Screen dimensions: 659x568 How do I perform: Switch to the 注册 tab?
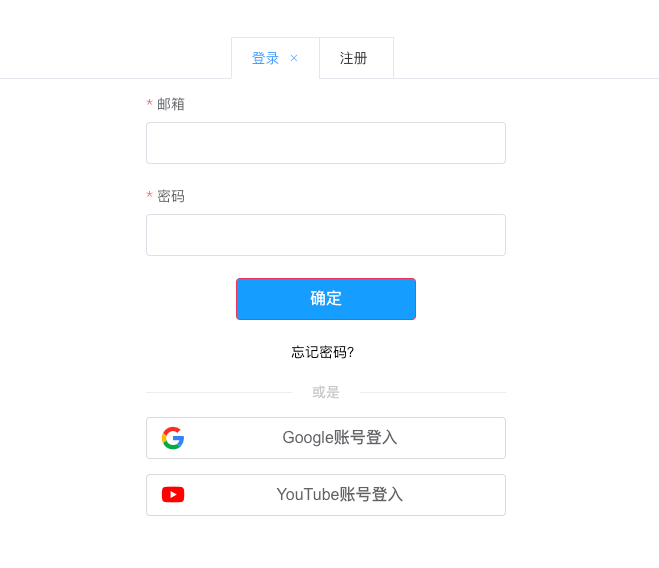pyautogui.click(x=354, y=58)
